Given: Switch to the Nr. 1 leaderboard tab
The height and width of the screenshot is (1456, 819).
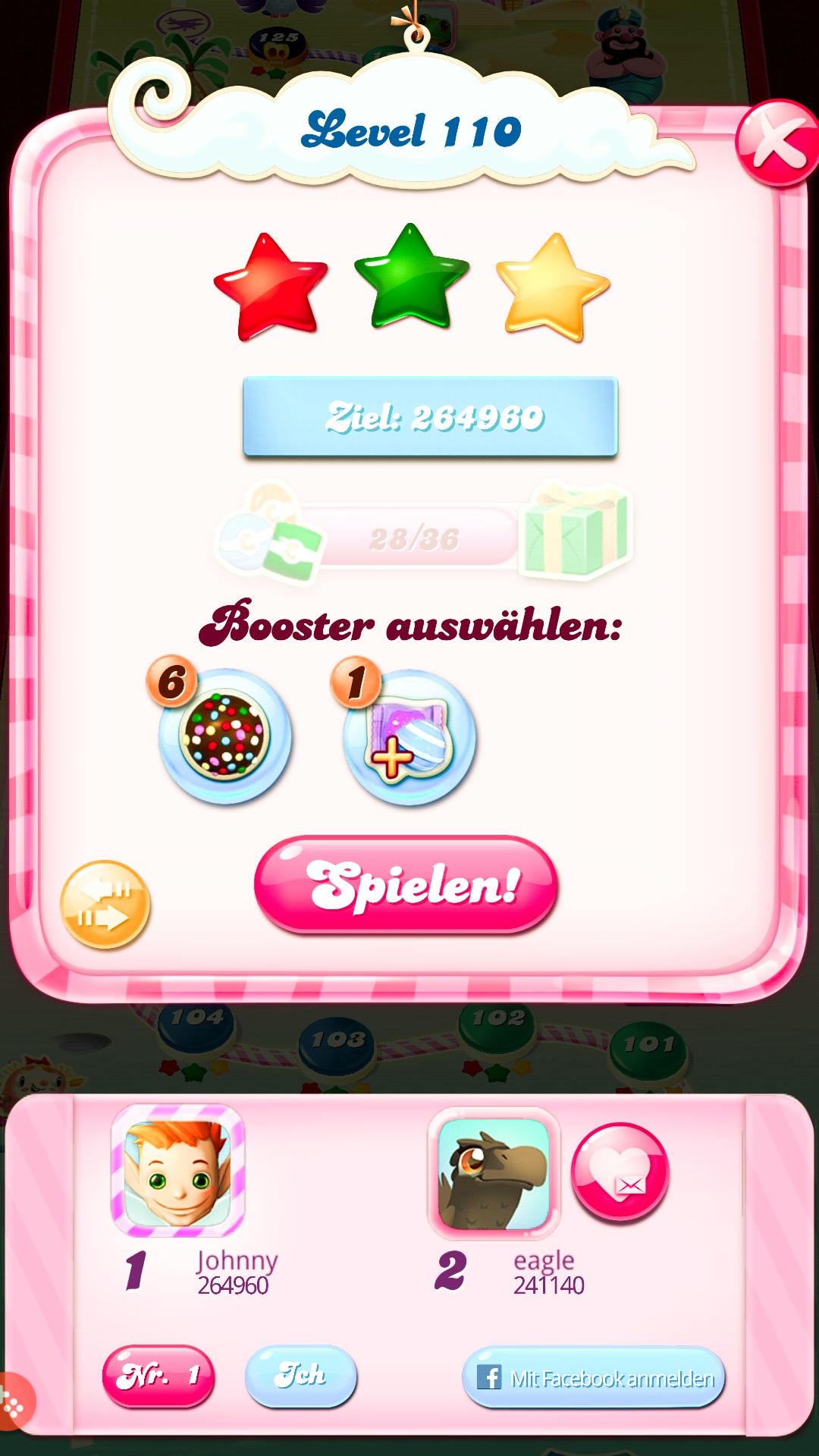Looking at the screenshot, I should coord(158,1376).
